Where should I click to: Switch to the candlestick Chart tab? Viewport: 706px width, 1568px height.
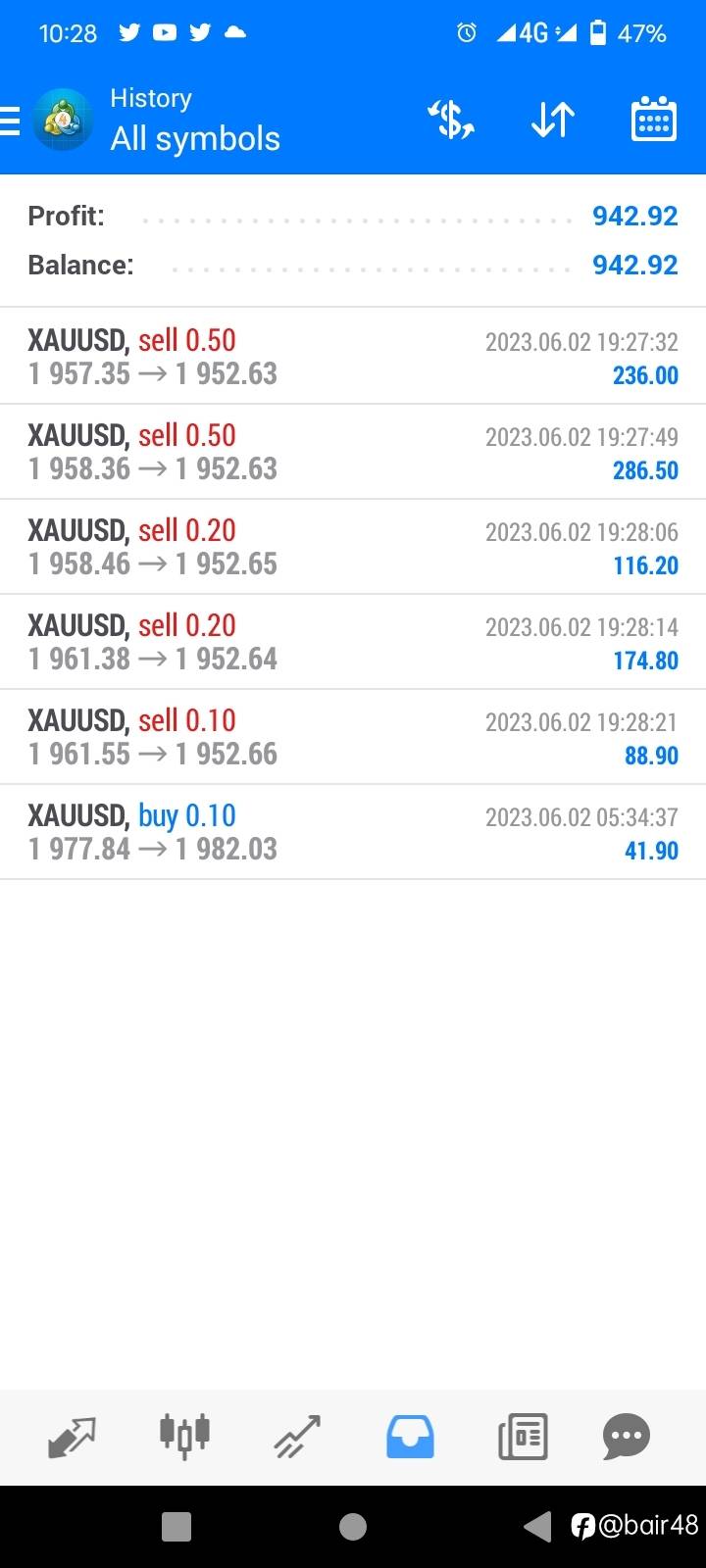pyautogui.click(x=184, y=1437)
